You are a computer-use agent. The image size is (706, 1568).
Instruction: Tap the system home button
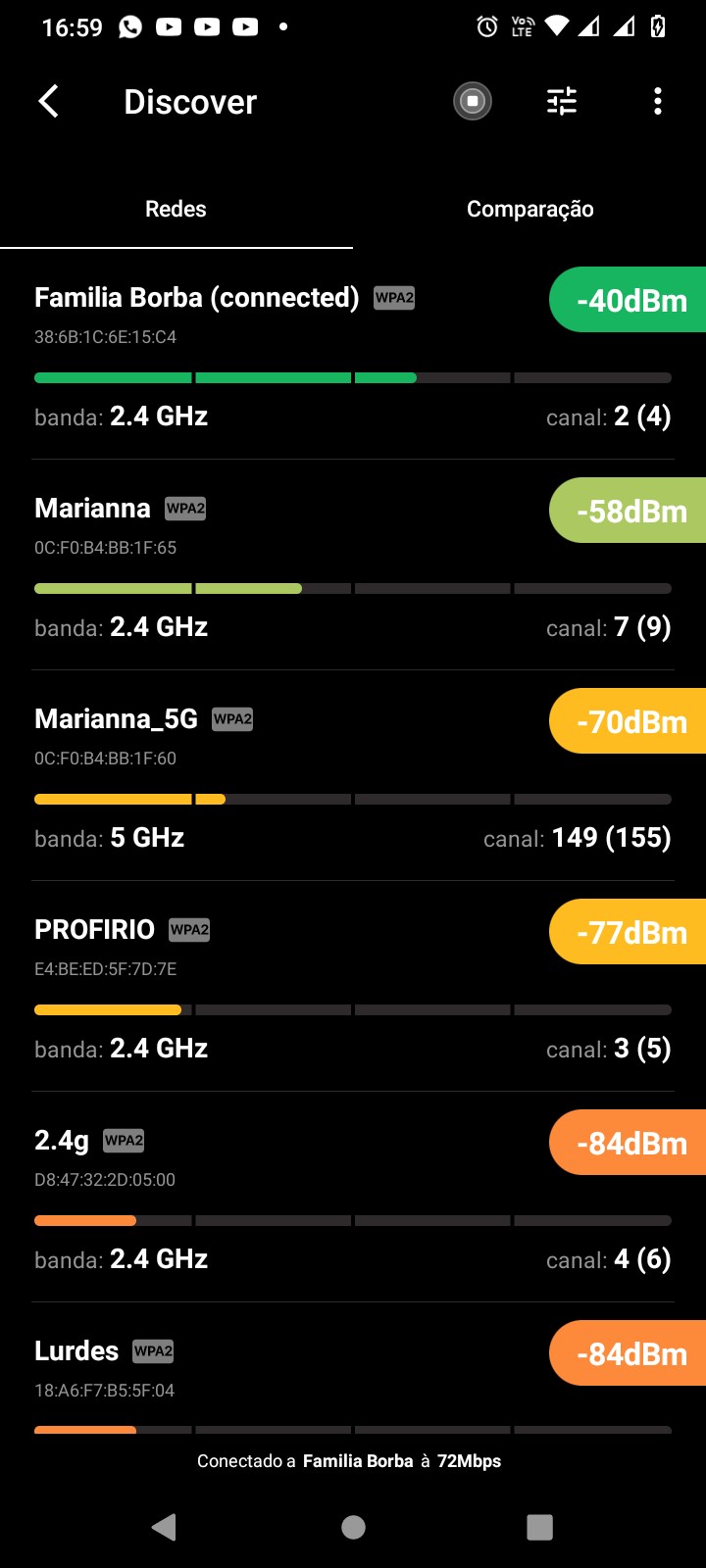[353, 1527]
